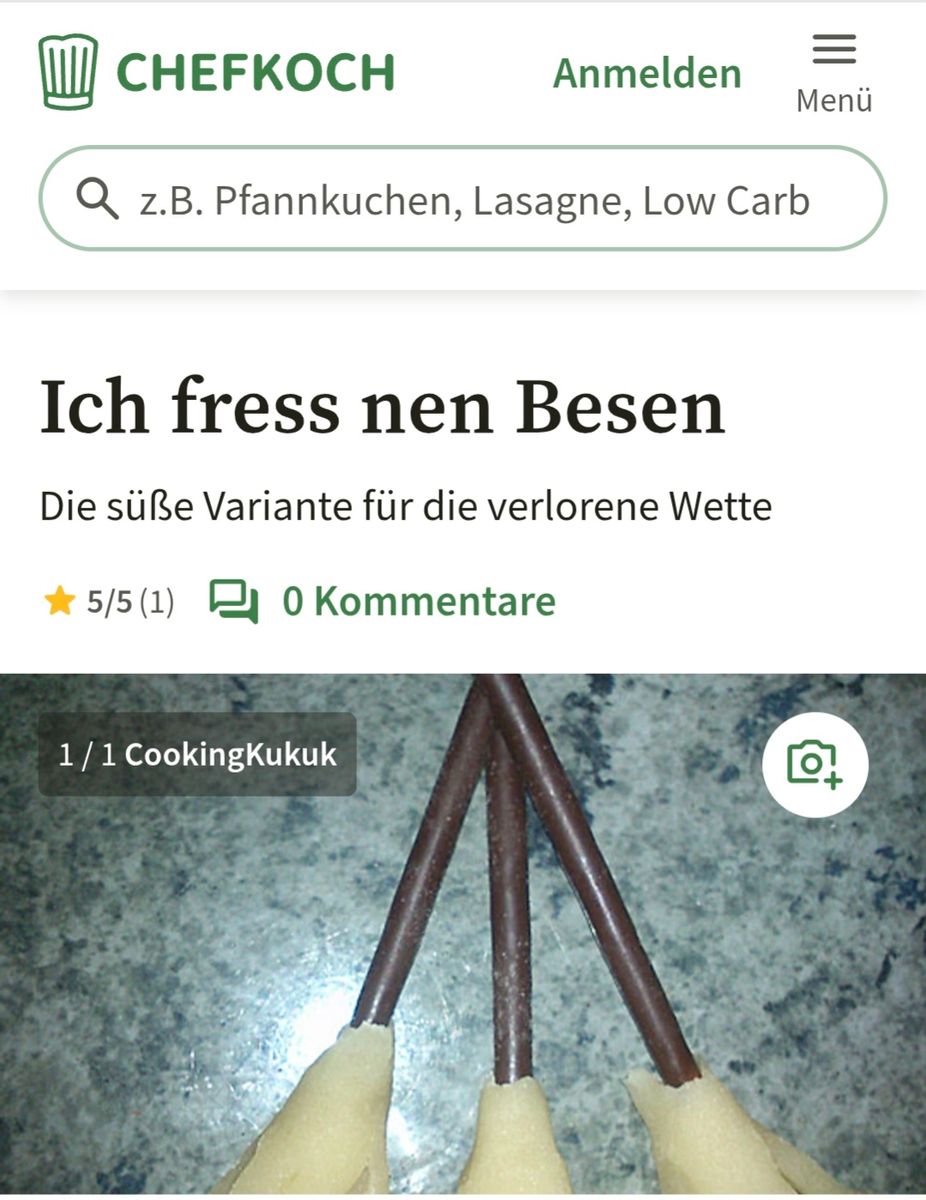Screen dimensions: 926x1200
Task: Add a photo with the camera icon
Action: pyautogui.click(x=815, y=765)
